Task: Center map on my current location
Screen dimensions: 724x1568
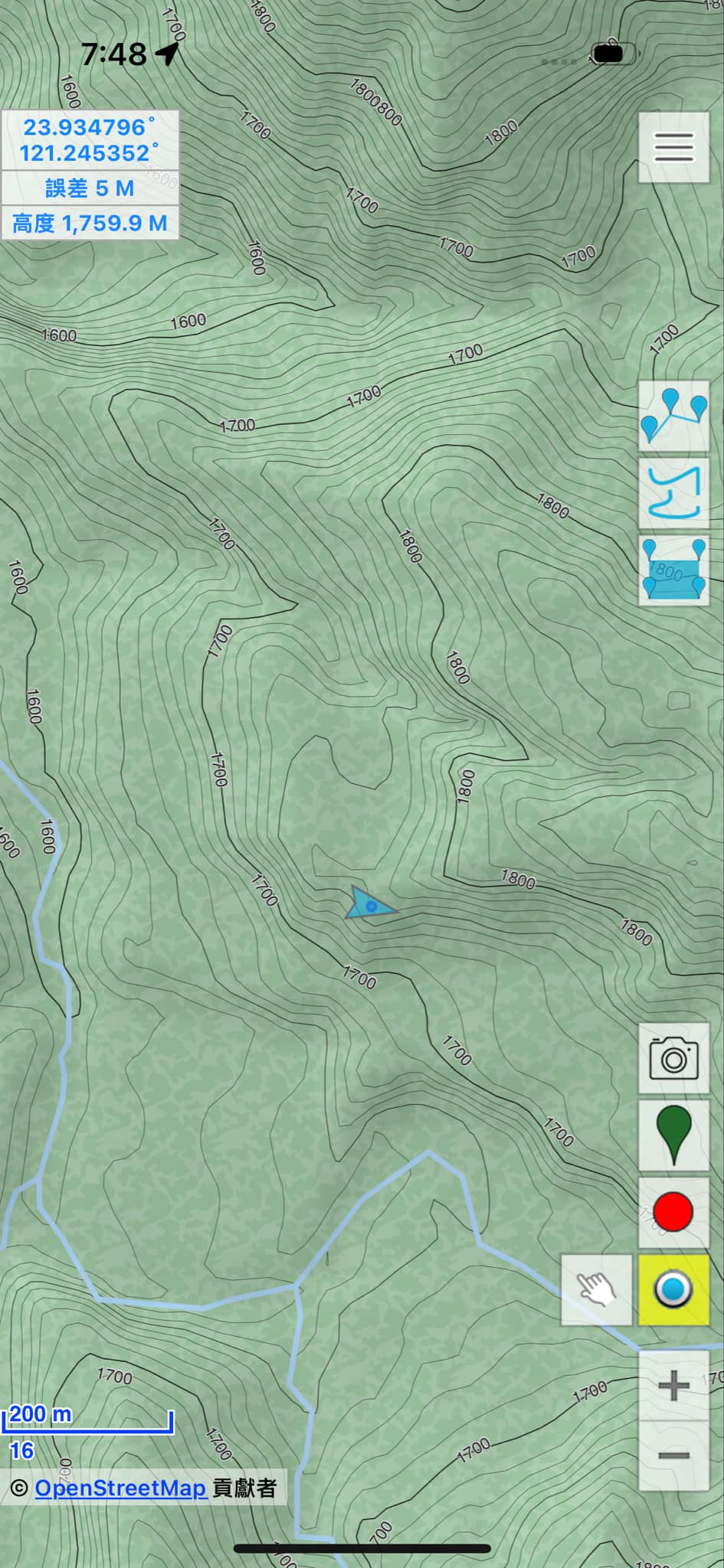Action: click(673, 1289)
